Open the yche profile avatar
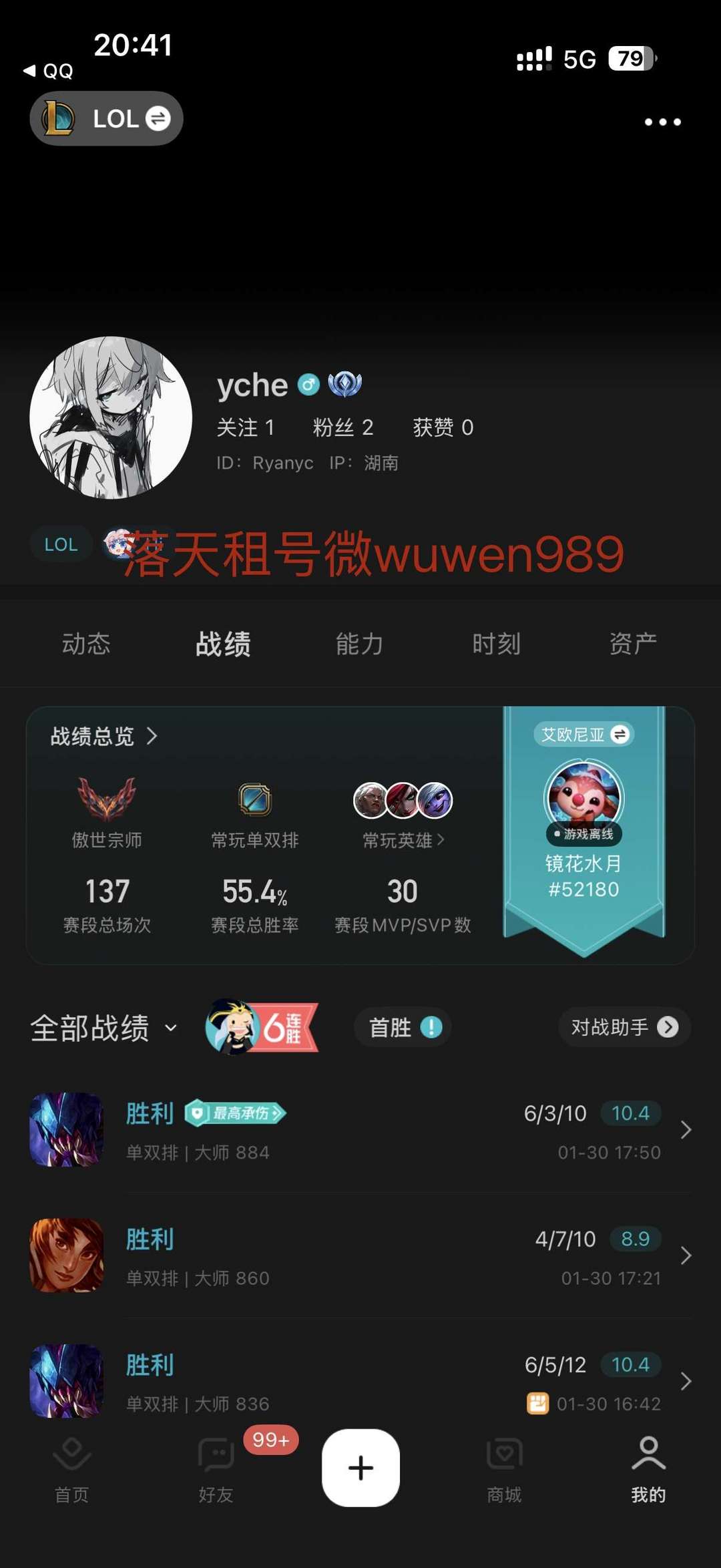Viewport: 721px width, 1568px height. pos(111,418)
